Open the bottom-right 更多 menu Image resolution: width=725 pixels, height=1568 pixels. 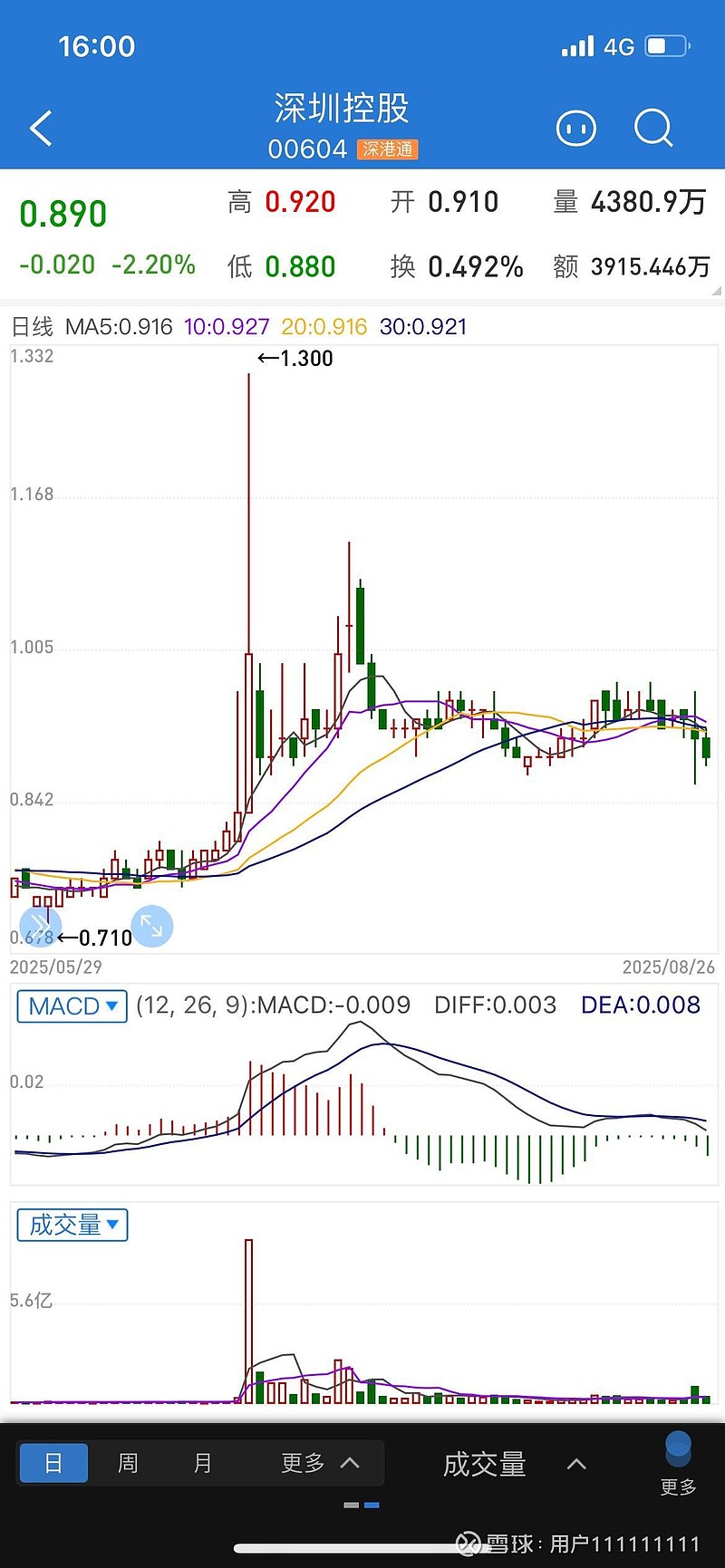[678, 1462]
